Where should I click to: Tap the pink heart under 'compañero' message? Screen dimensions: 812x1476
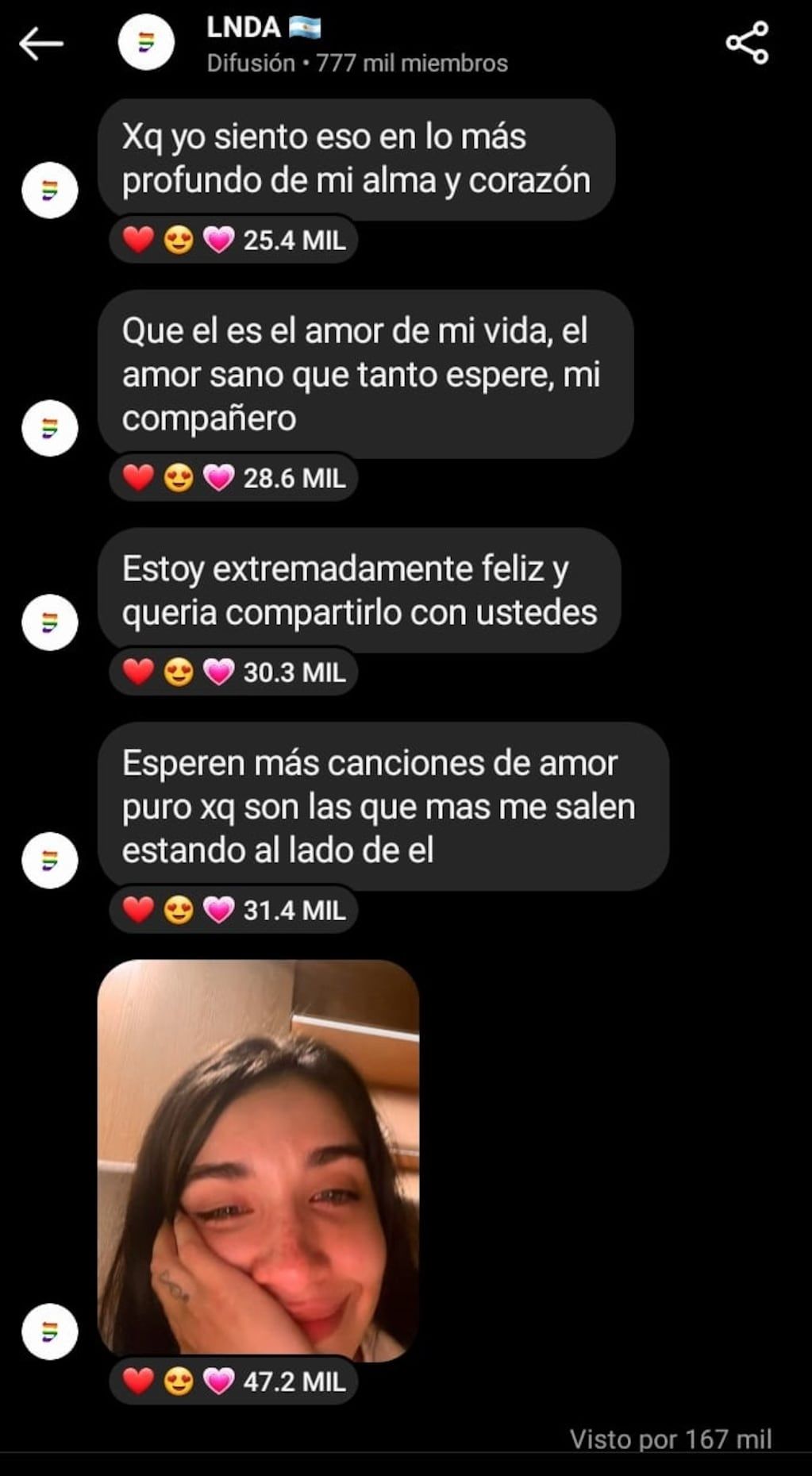[x=217, y=478]
